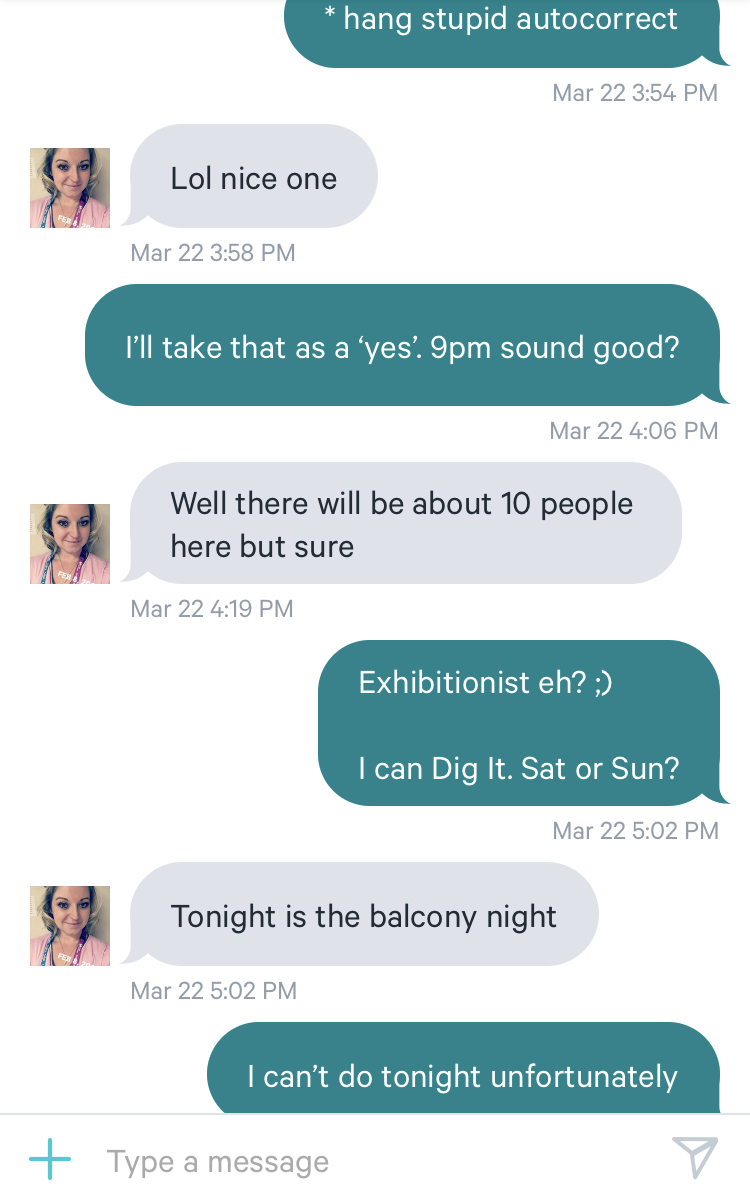
Task: Open profile photo beside 'Lol nice one'
Action: (x=70, y=188)
